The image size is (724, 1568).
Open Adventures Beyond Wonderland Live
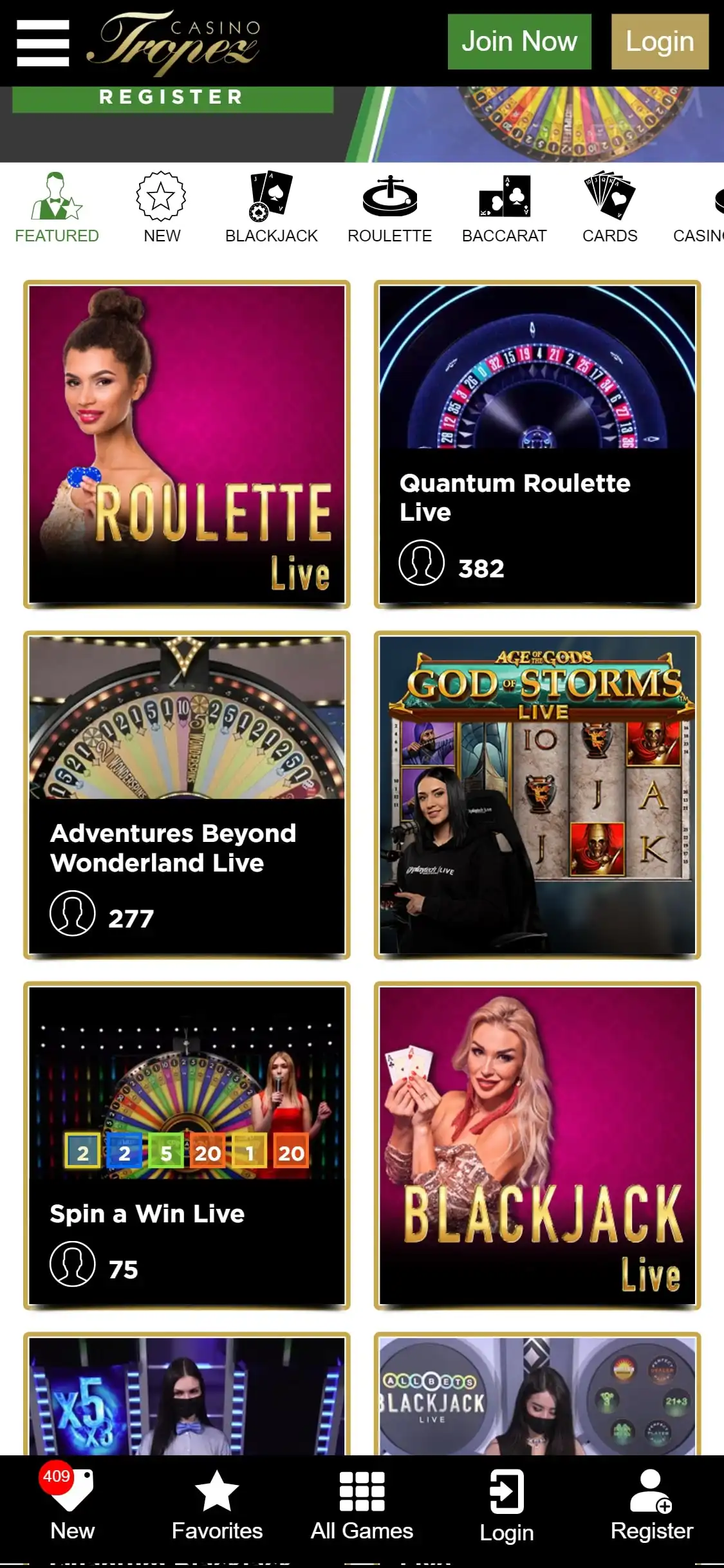187,795
